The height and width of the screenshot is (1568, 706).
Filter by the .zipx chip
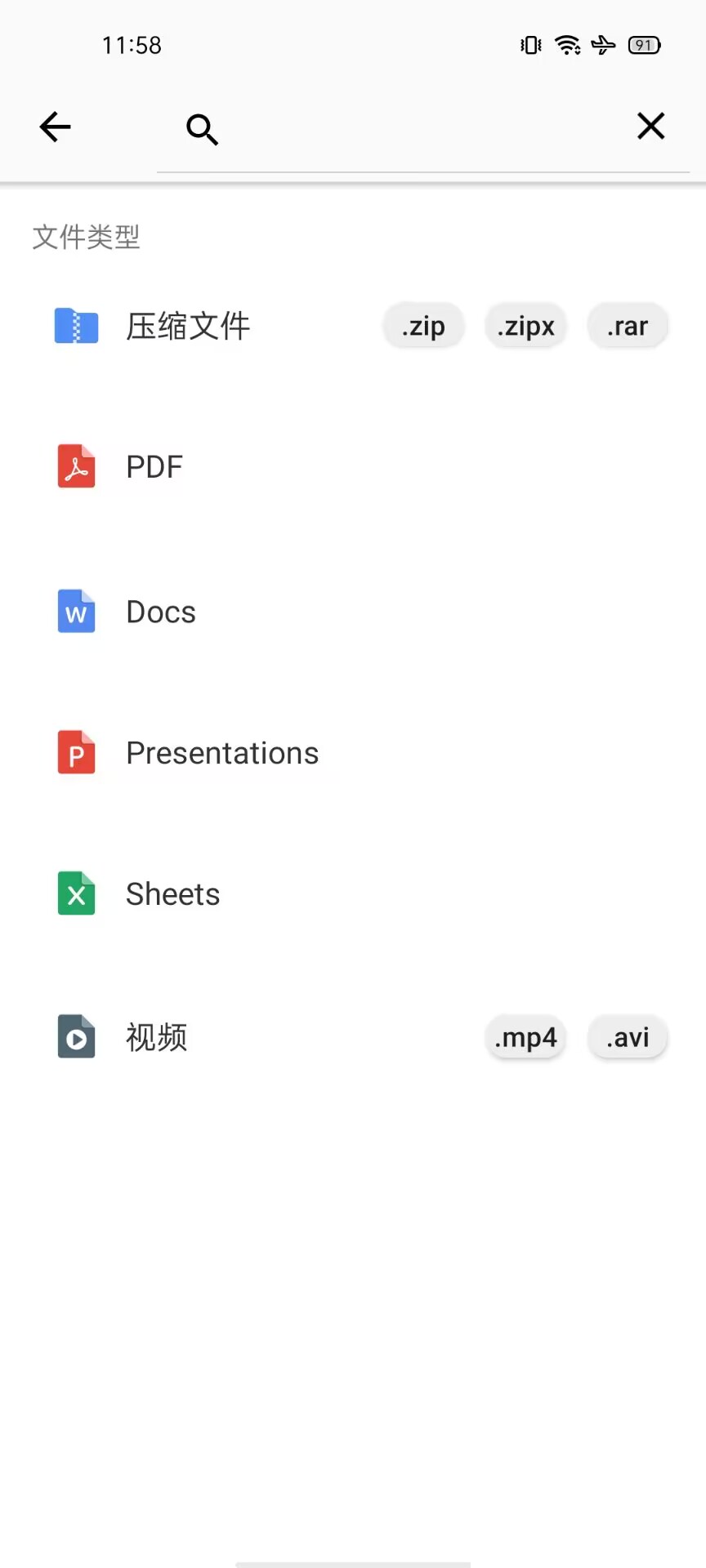[x=525, y=326]
